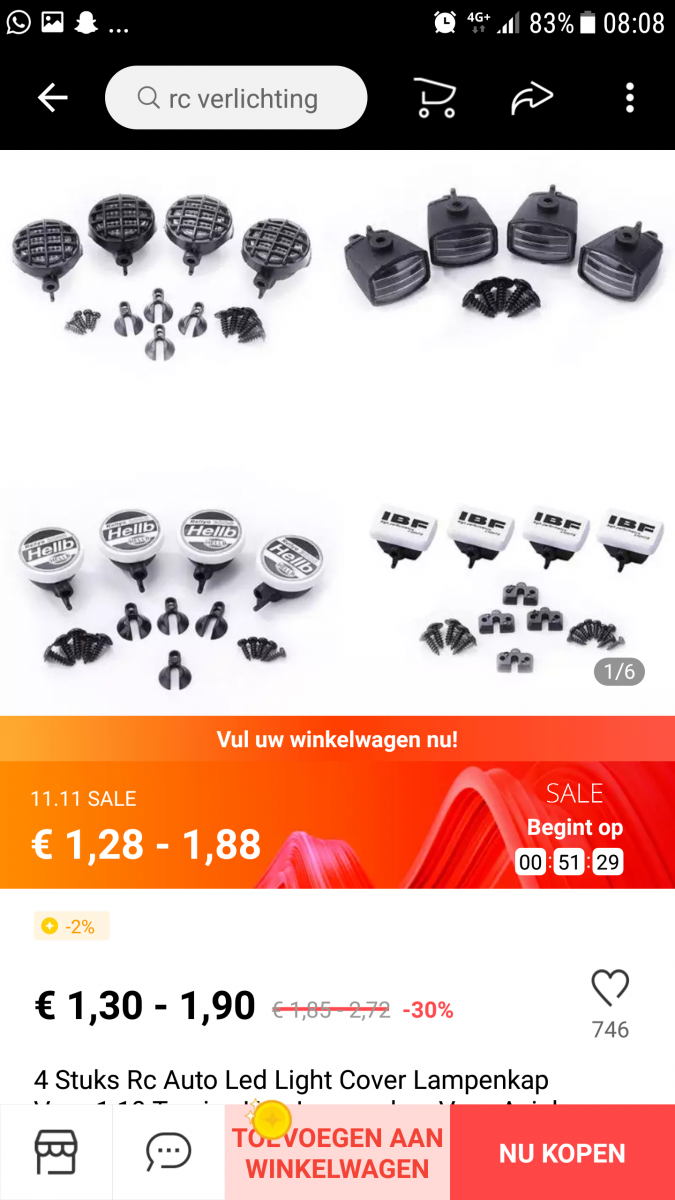Tap the -2% coin discount badge
The image size is (675, 1200).
(70, 926)
